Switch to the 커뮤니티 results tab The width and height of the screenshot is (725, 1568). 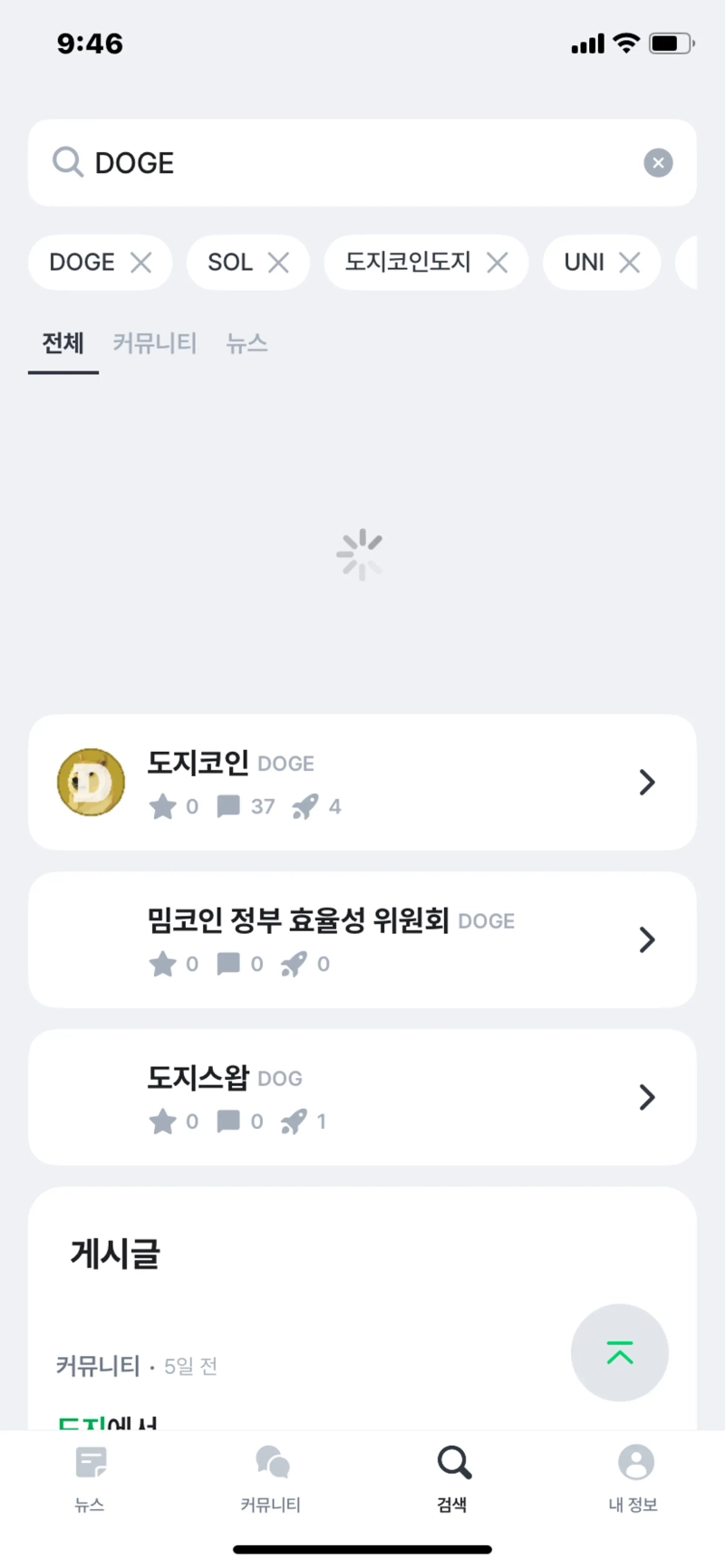[155, 343]
